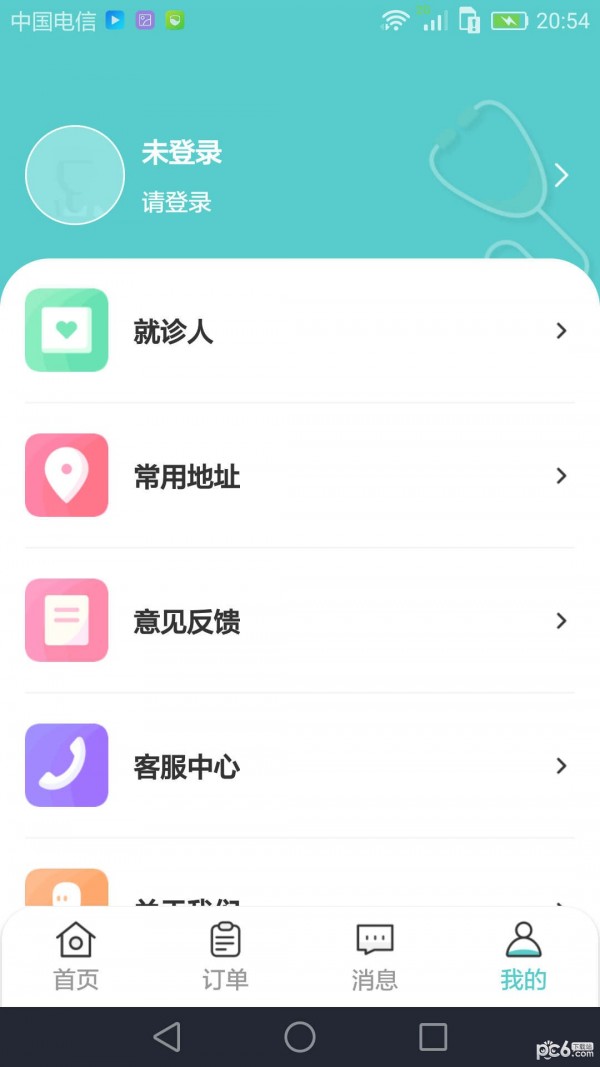
Task: Switch to the 订单 tab
Action: coord(225,956)
